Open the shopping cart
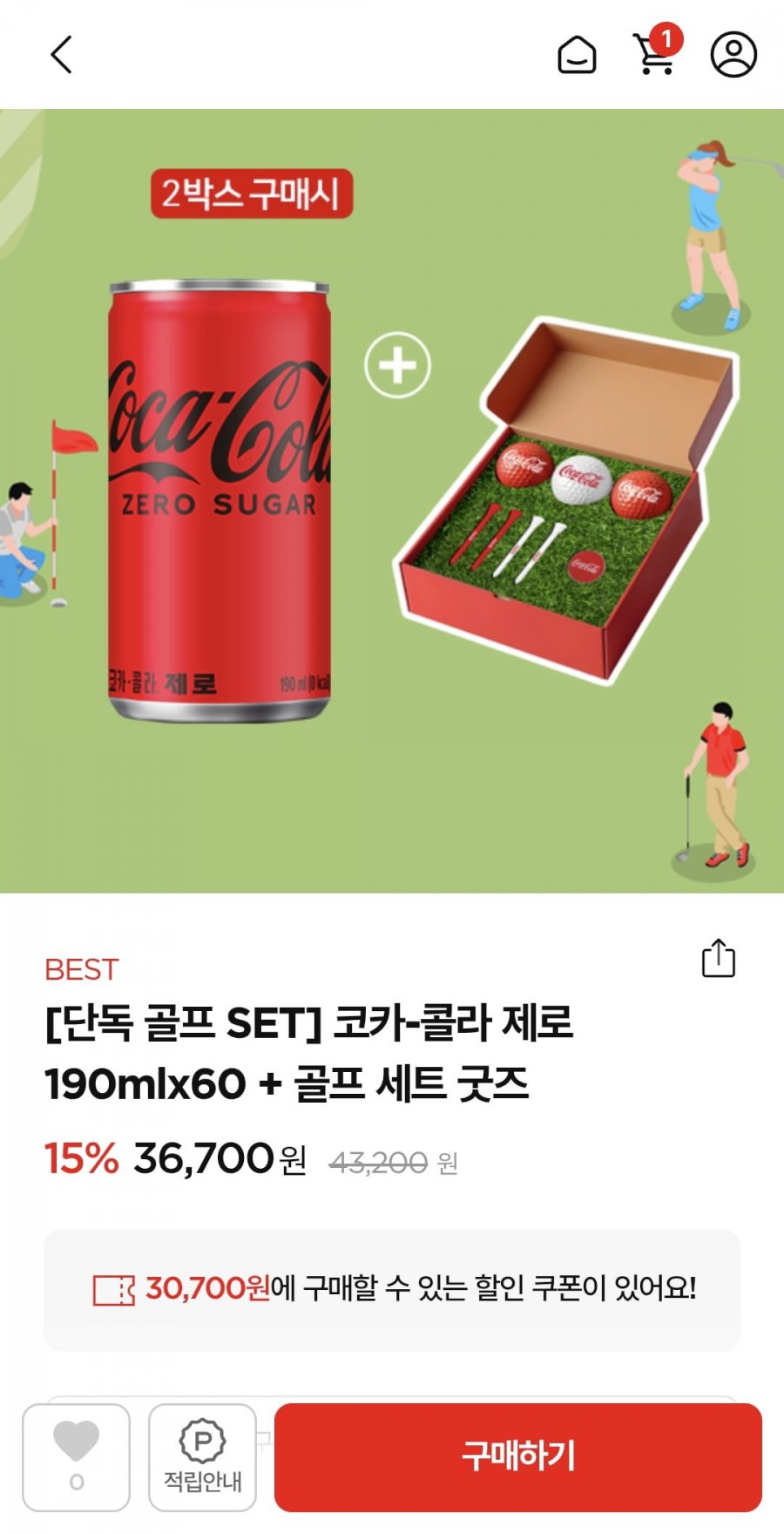The height and width of the screenshot is (1534, 784). pos(655,54)
